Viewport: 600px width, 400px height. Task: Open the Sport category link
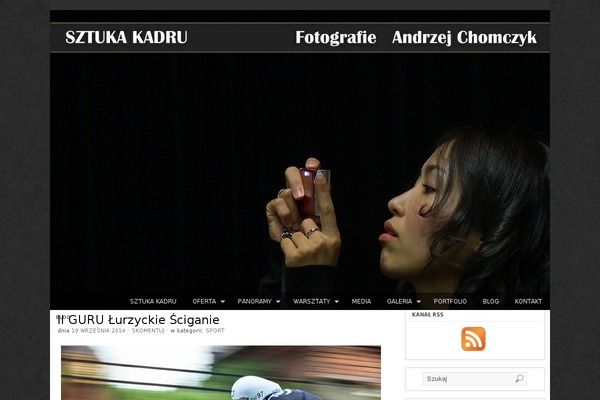point(215,331)
